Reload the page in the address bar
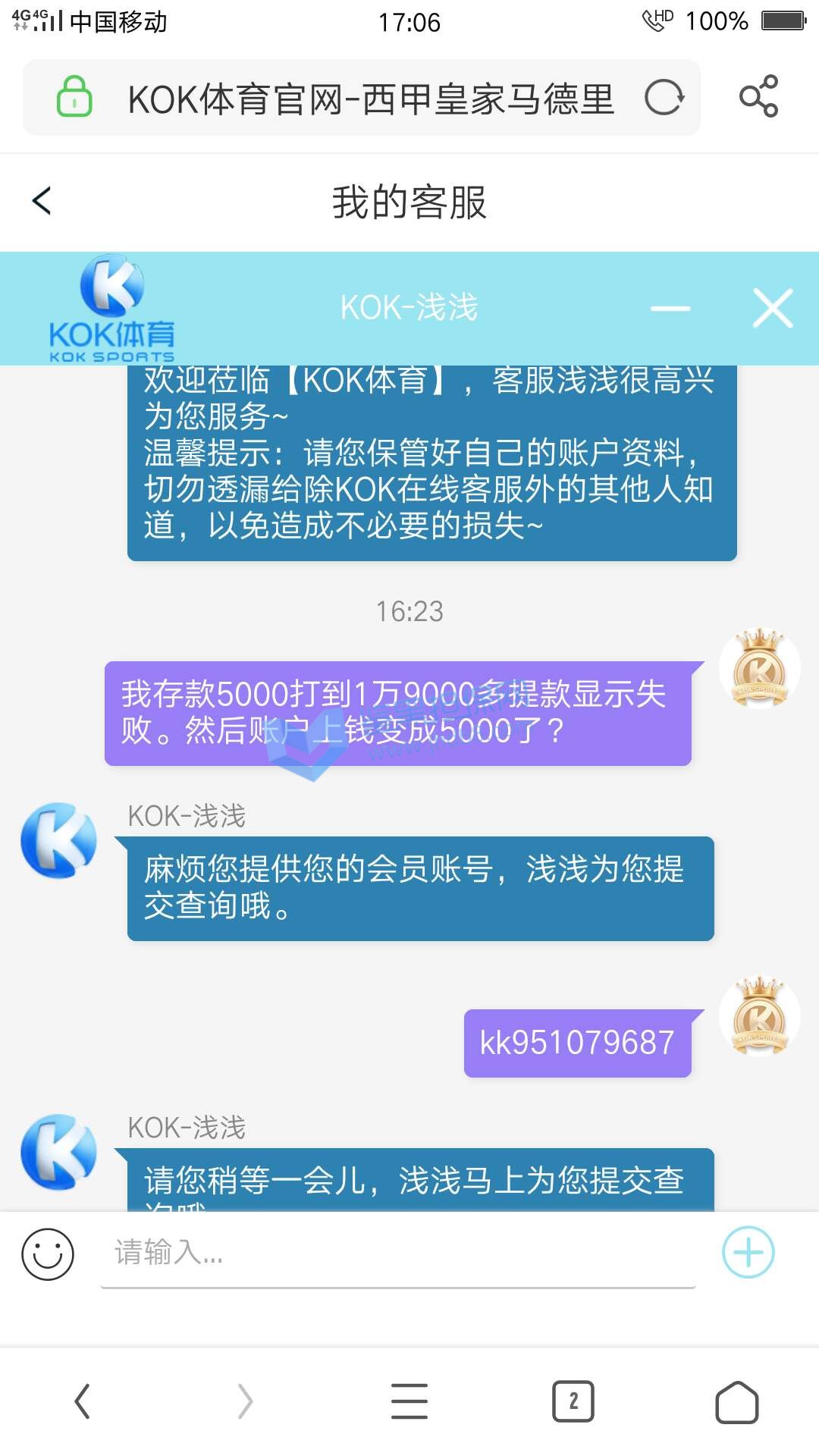 coord(664,98)
